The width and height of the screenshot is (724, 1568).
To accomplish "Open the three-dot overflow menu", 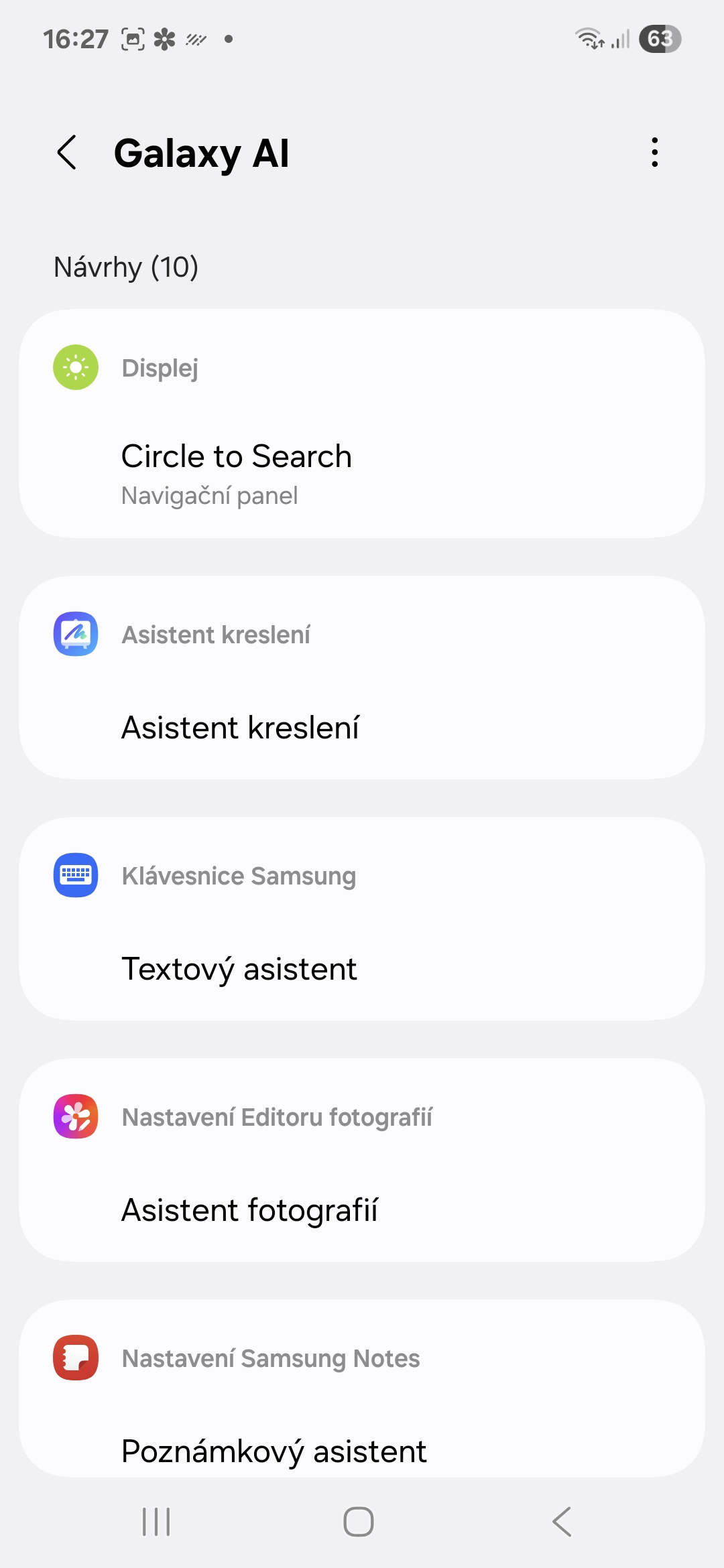I will tap(654, 153).
